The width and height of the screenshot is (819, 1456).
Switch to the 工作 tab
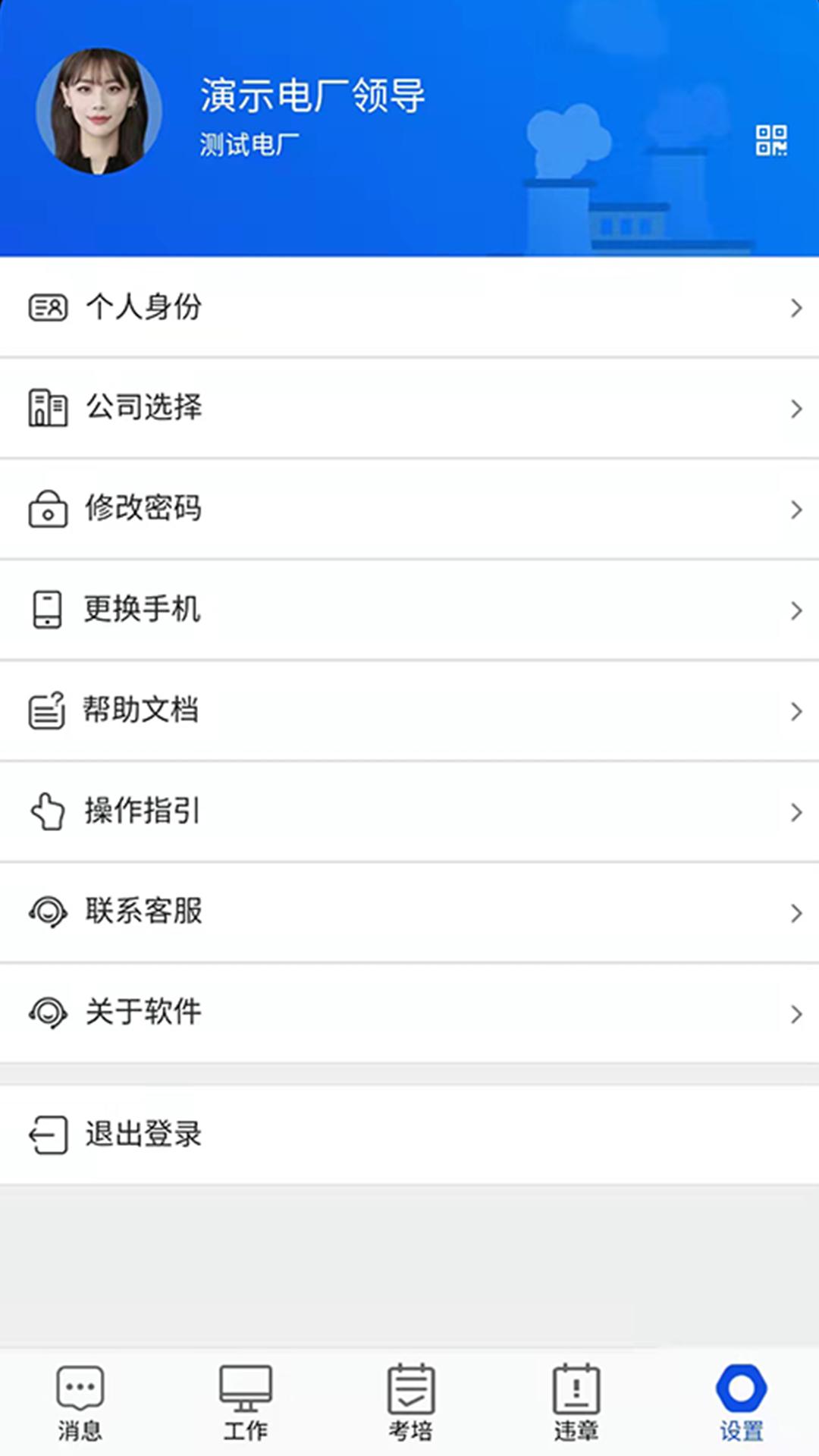pyautogui.click(x=246, y=1403)
